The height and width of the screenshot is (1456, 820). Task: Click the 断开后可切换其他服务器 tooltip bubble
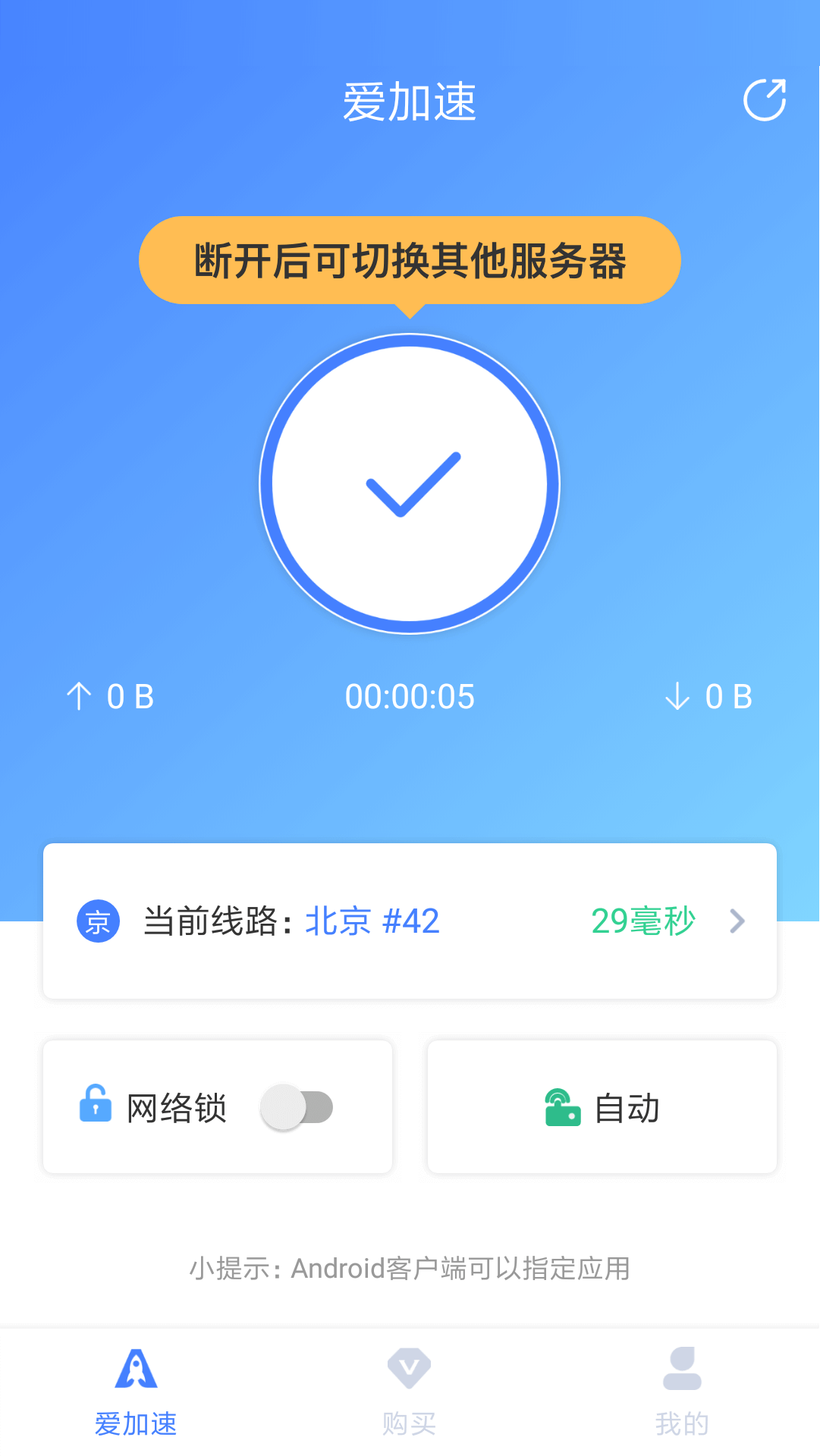coord(410,259)
